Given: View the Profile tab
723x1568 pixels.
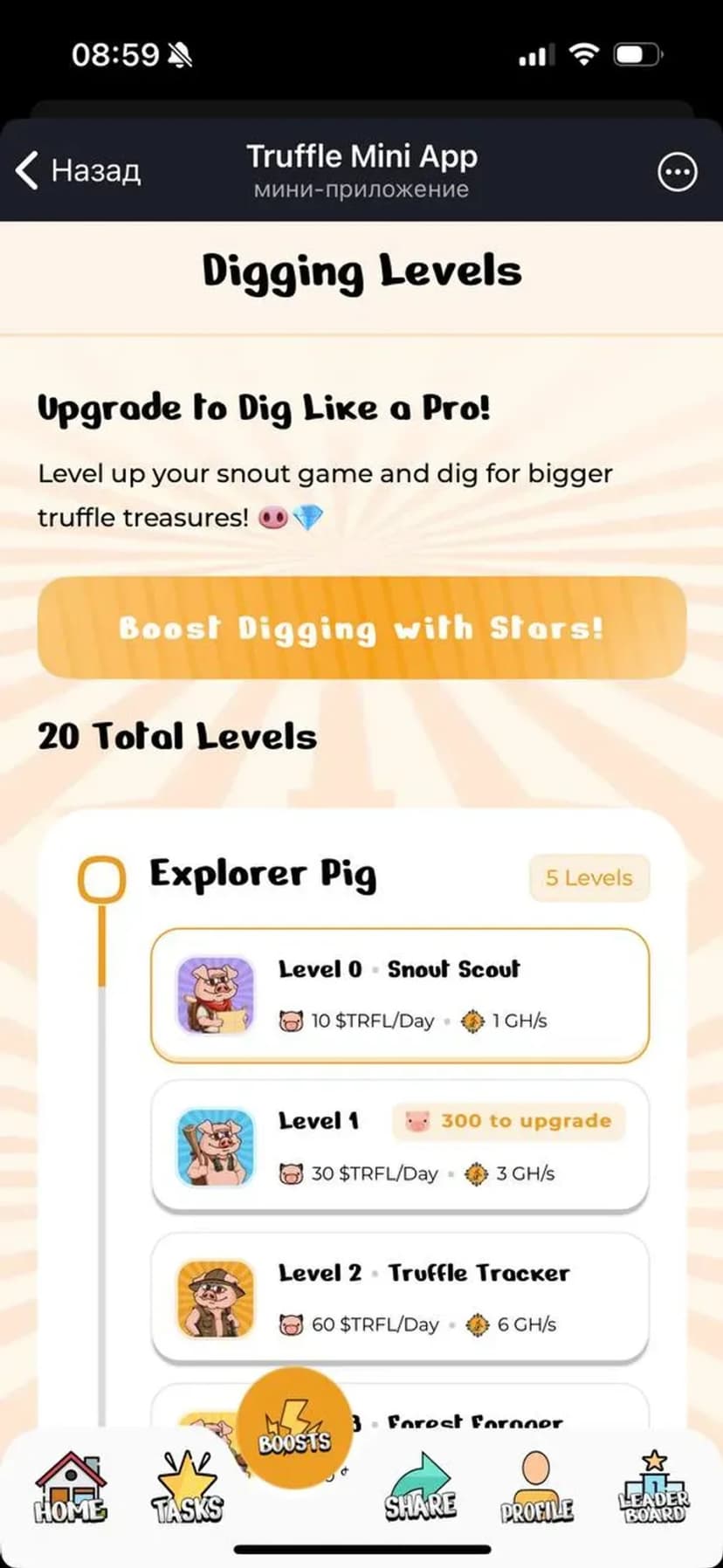Looking at the screenshot, I should tap(536, 1488).
